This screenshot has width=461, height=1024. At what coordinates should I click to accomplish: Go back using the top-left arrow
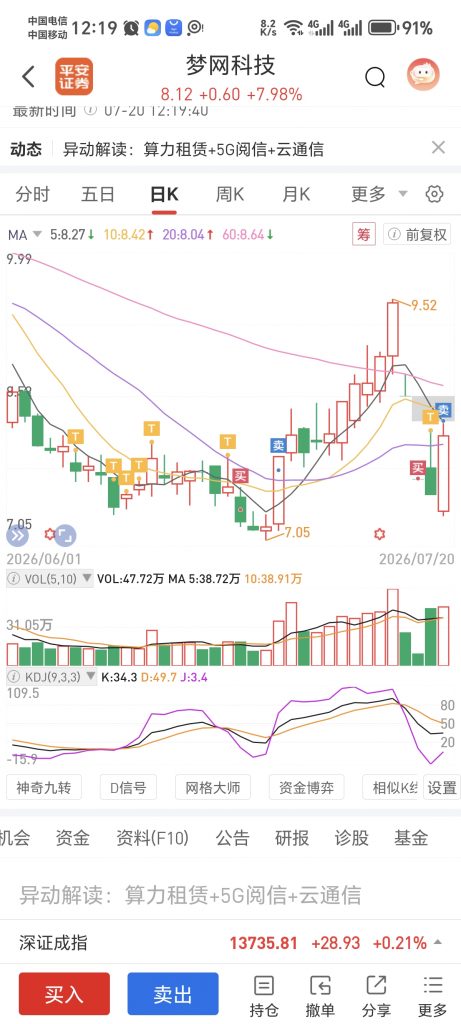[x=28, y=77]
